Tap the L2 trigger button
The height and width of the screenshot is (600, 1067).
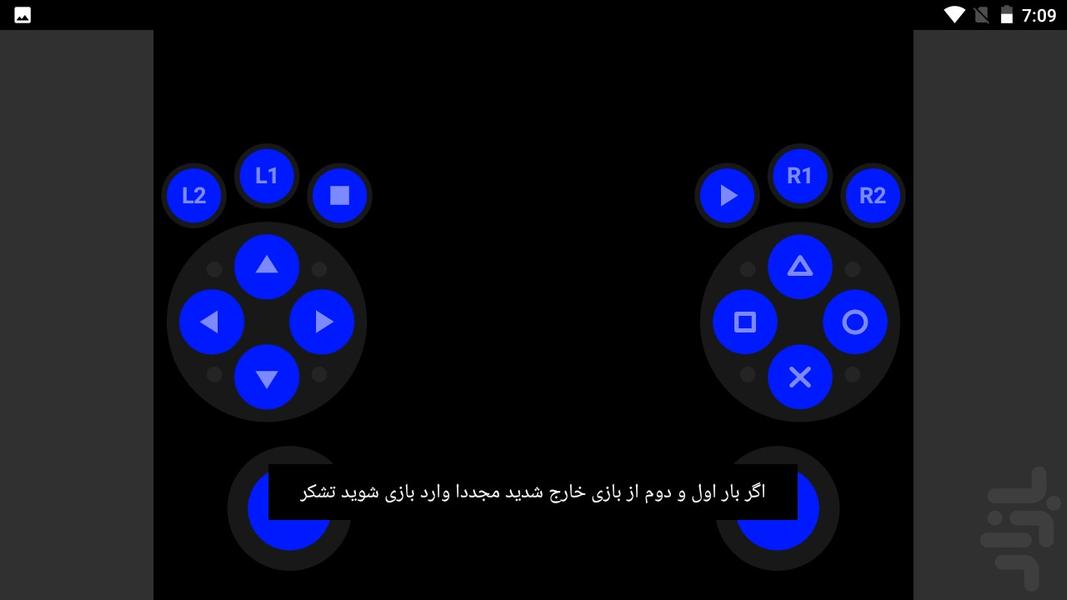[193, 195]
